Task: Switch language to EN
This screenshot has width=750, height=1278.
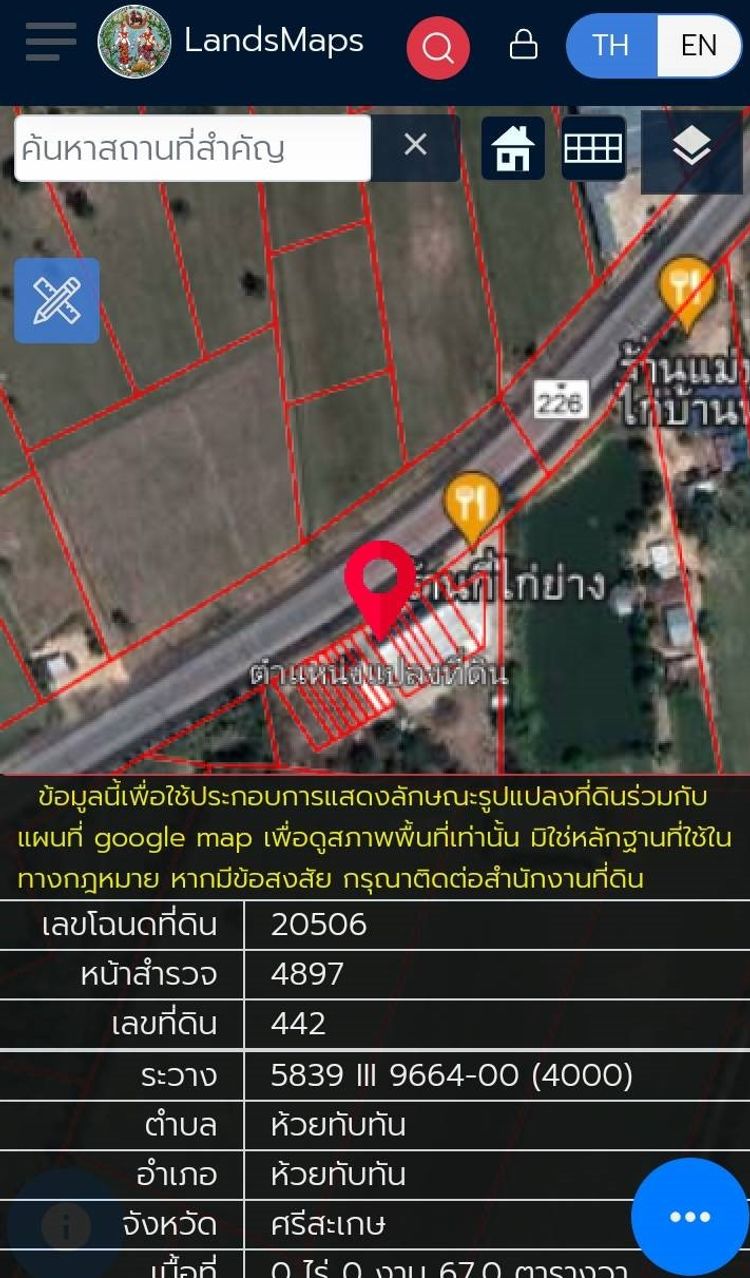Action: 699,46
